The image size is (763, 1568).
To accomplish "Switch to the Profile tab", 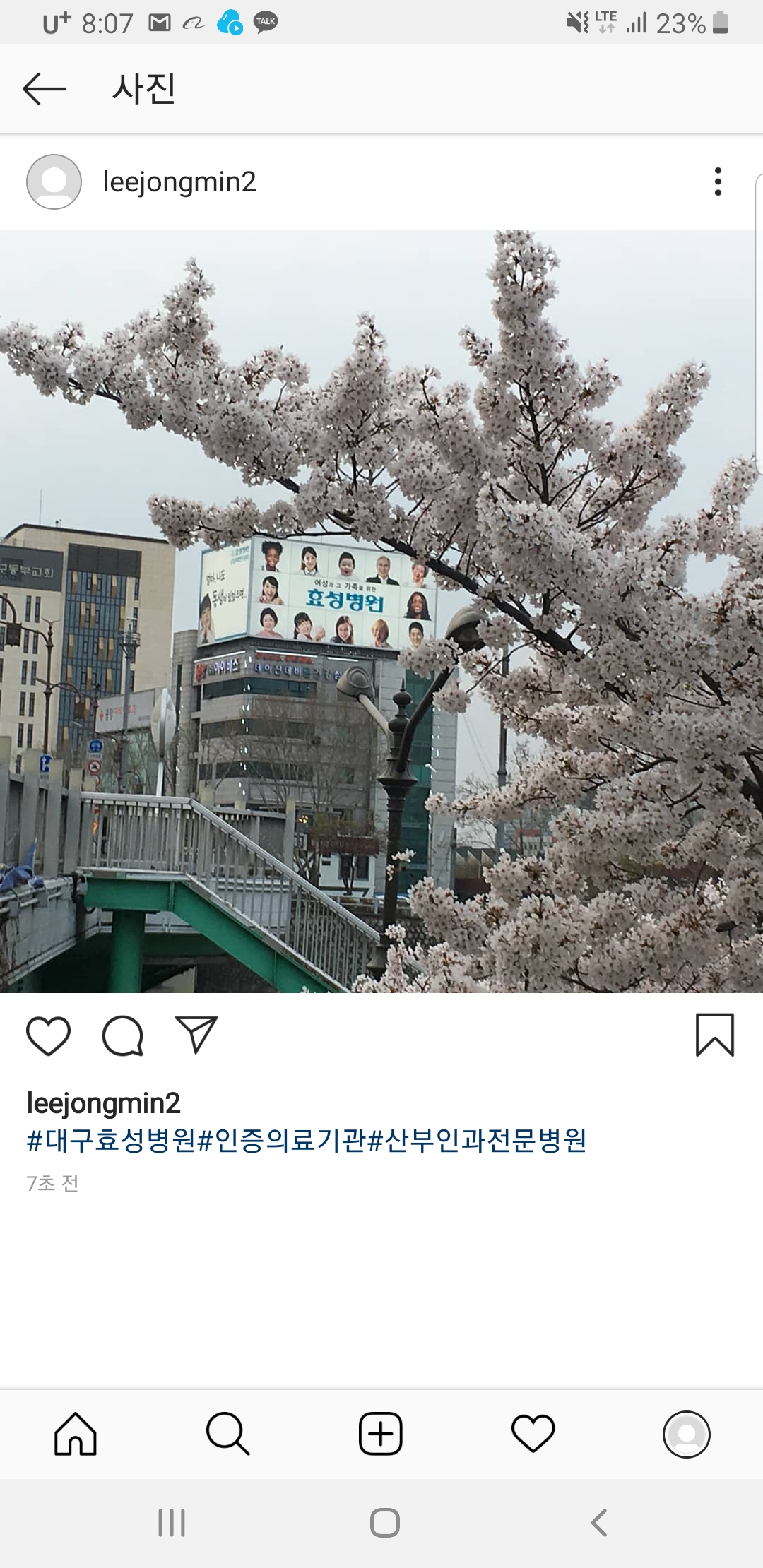I will click(x=686, y=1434).
